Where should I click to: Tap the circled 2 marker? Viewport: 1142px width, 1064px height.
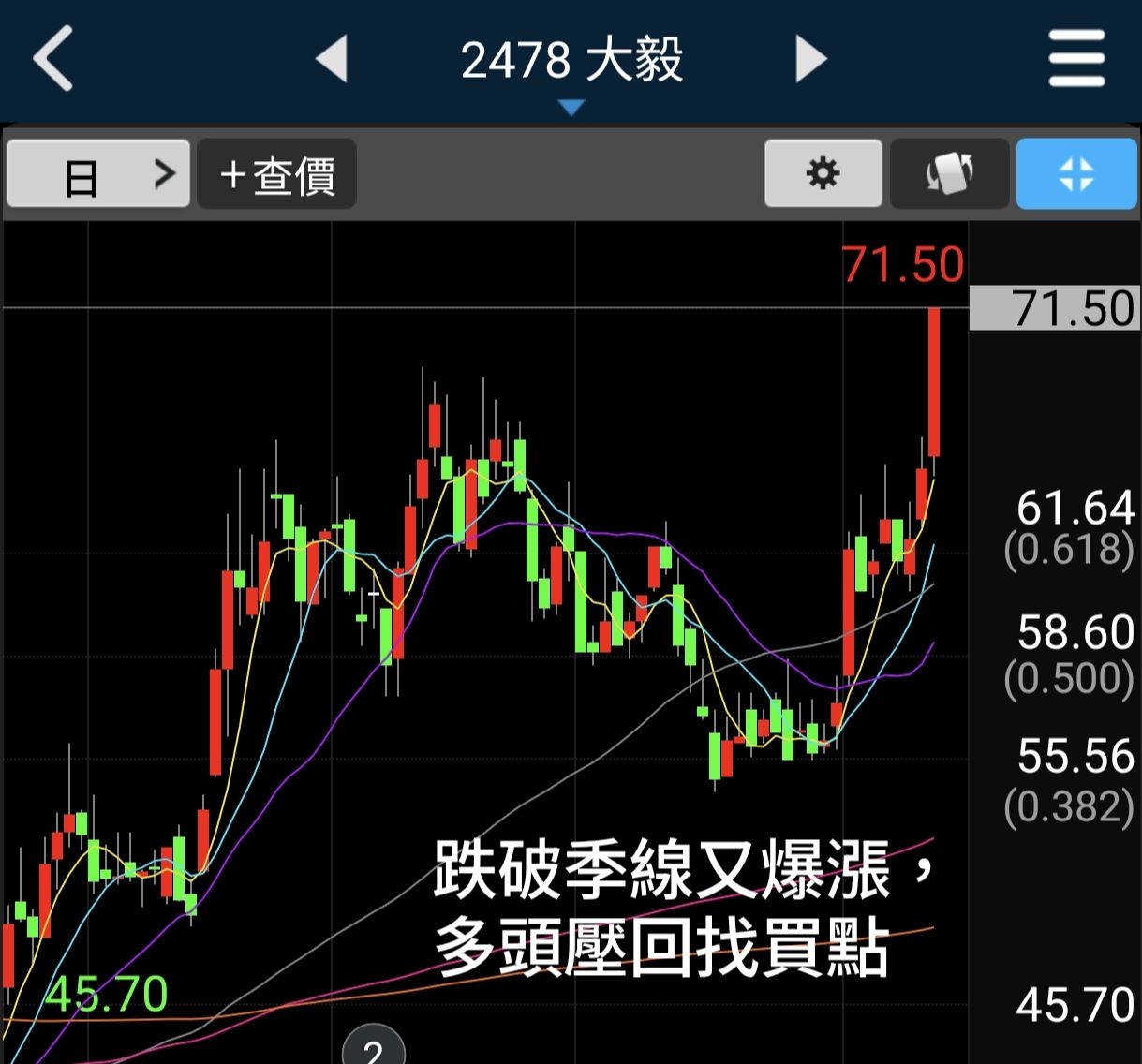click(x=373, y=1049)
